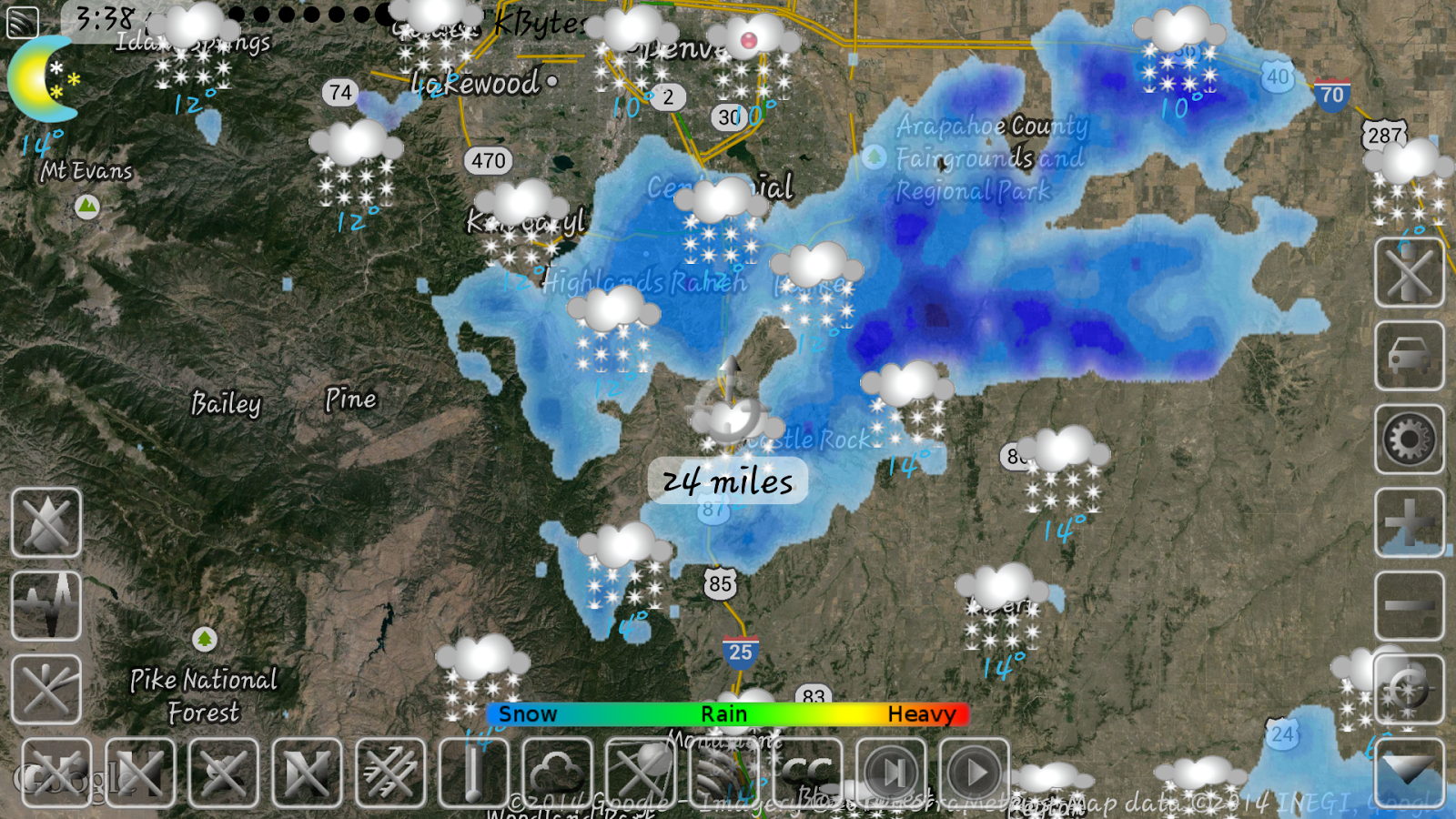This screenshot has width=1456, height=819.
Task: Step radar animation forward one frame
Action: tap(891, 773)
